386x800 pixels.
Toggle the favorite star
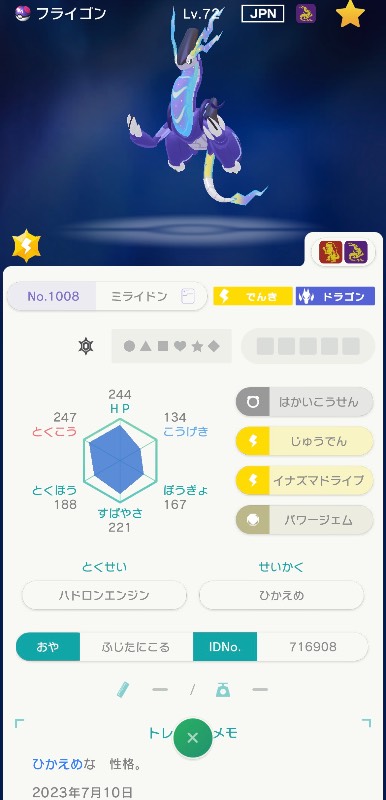[x=350, y=14]
